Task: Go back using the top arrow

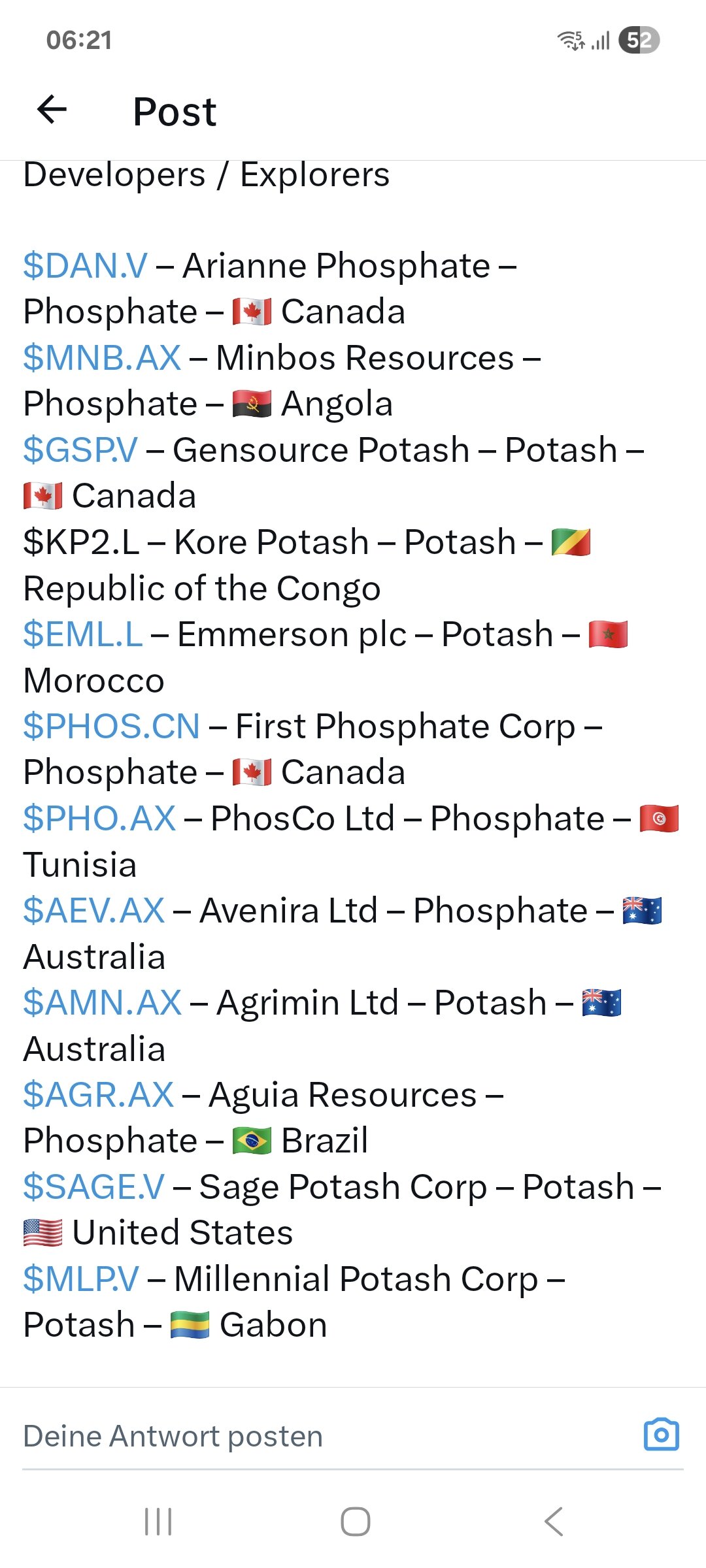Action: click(52, 109)
